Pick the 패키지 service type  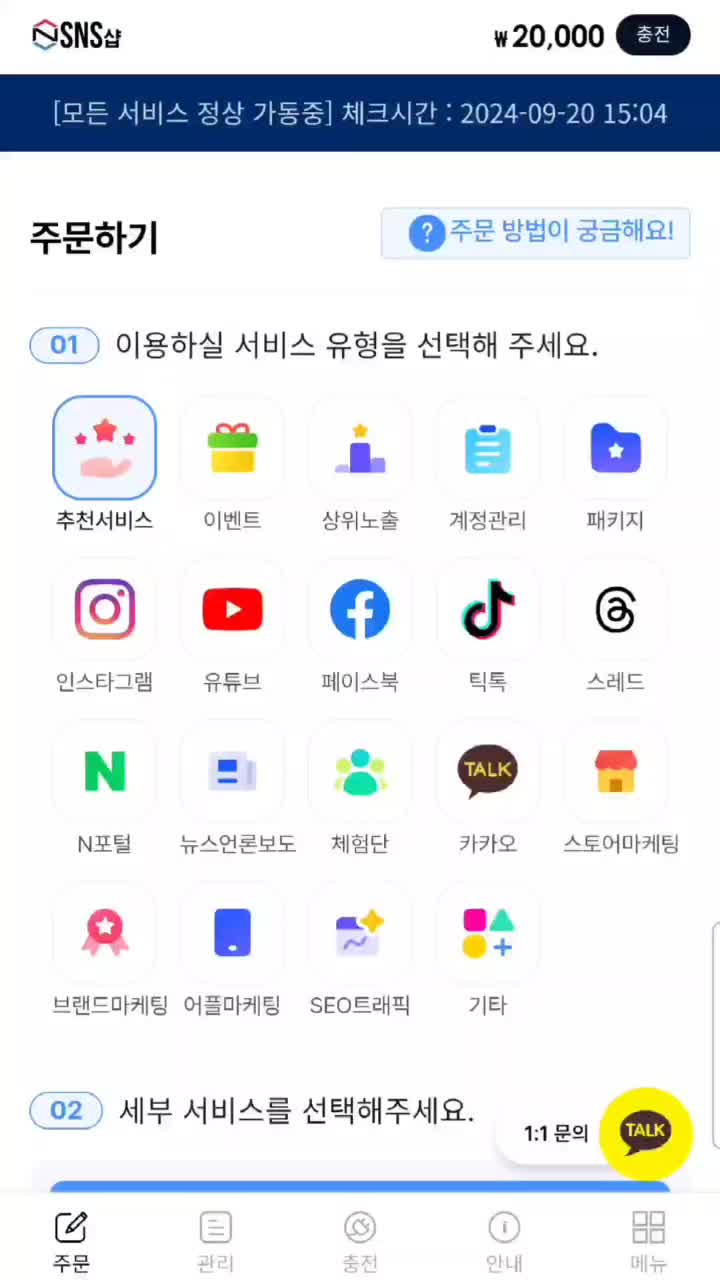click(615, 448)
